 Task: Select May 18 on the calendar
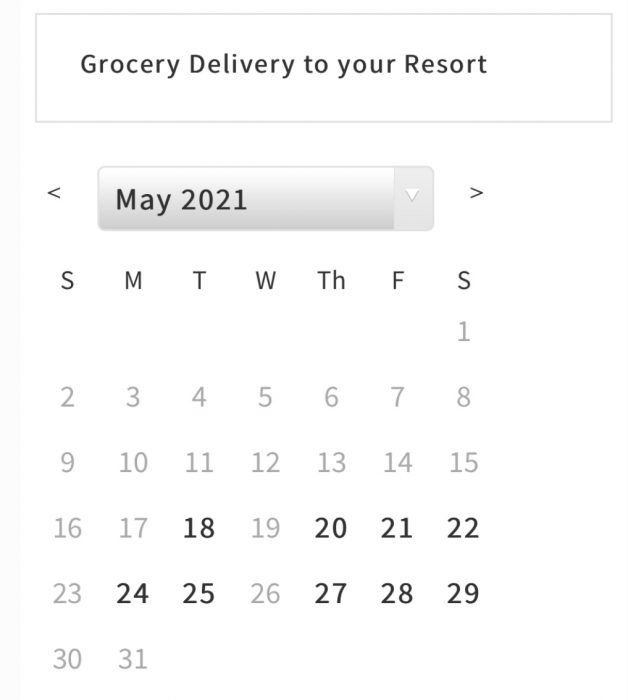coord(199,528)
